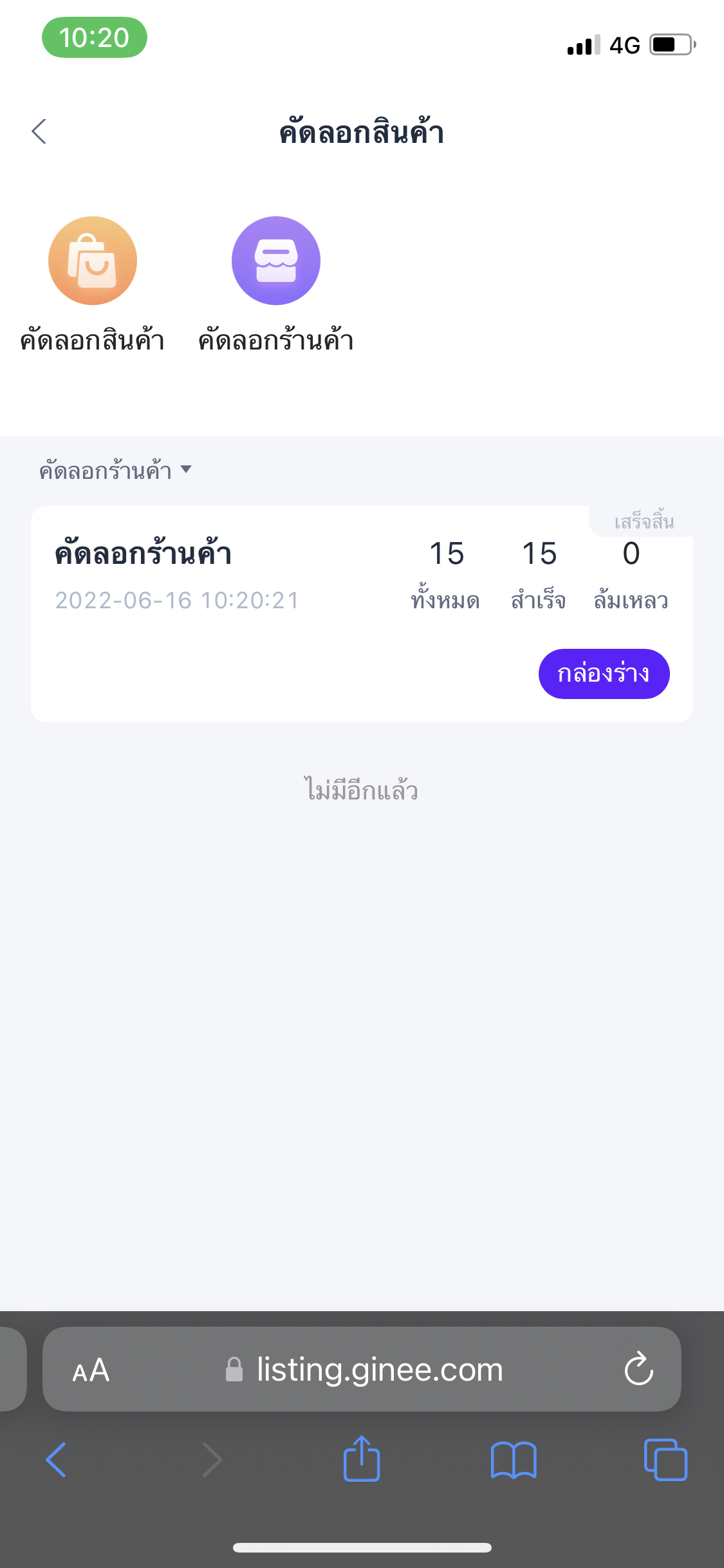Go back in Safari
The height and width of the screenshot is (1568, 724).
(x=56, y=1460)
